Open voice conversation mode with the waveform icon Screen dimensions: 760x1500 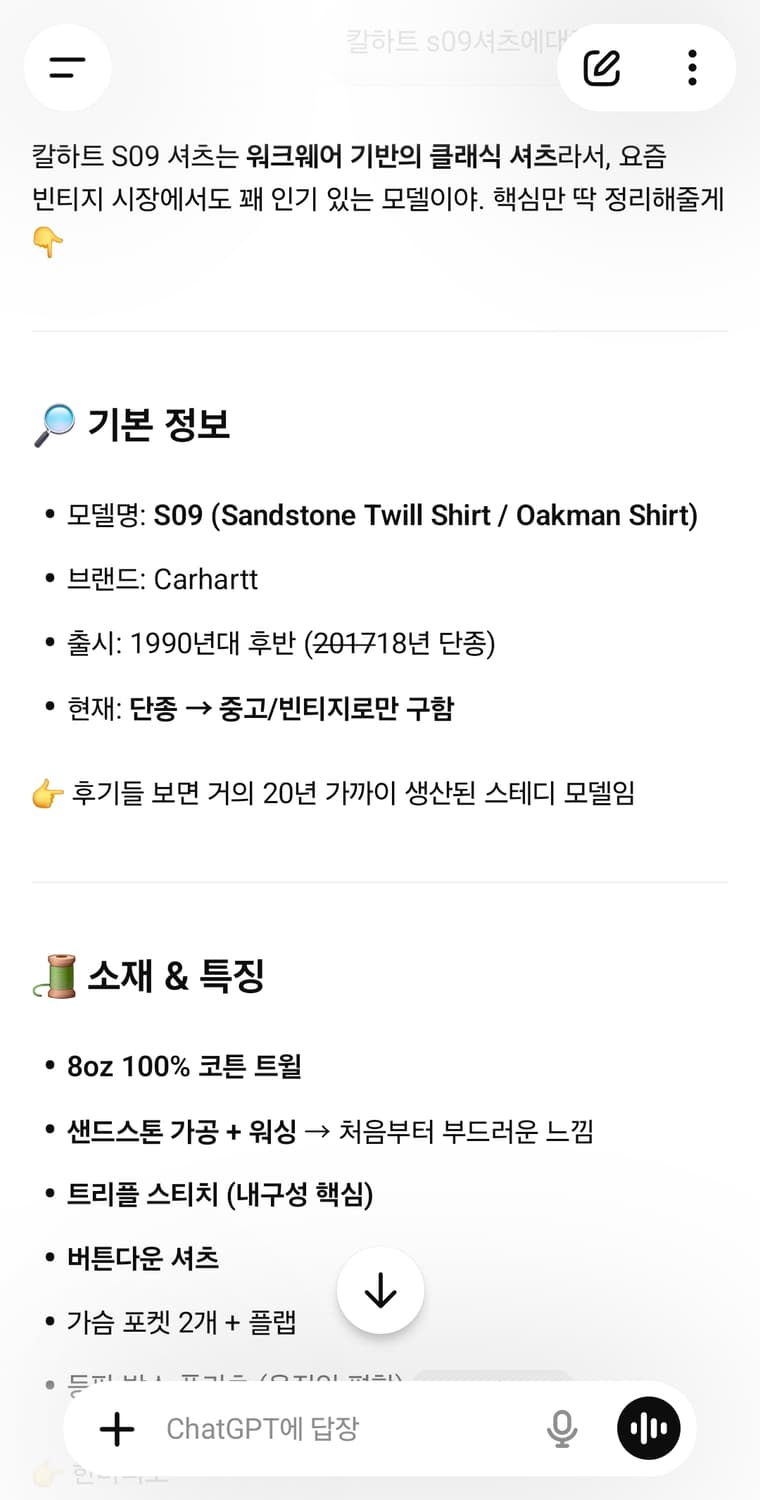tap(647, 1428)
